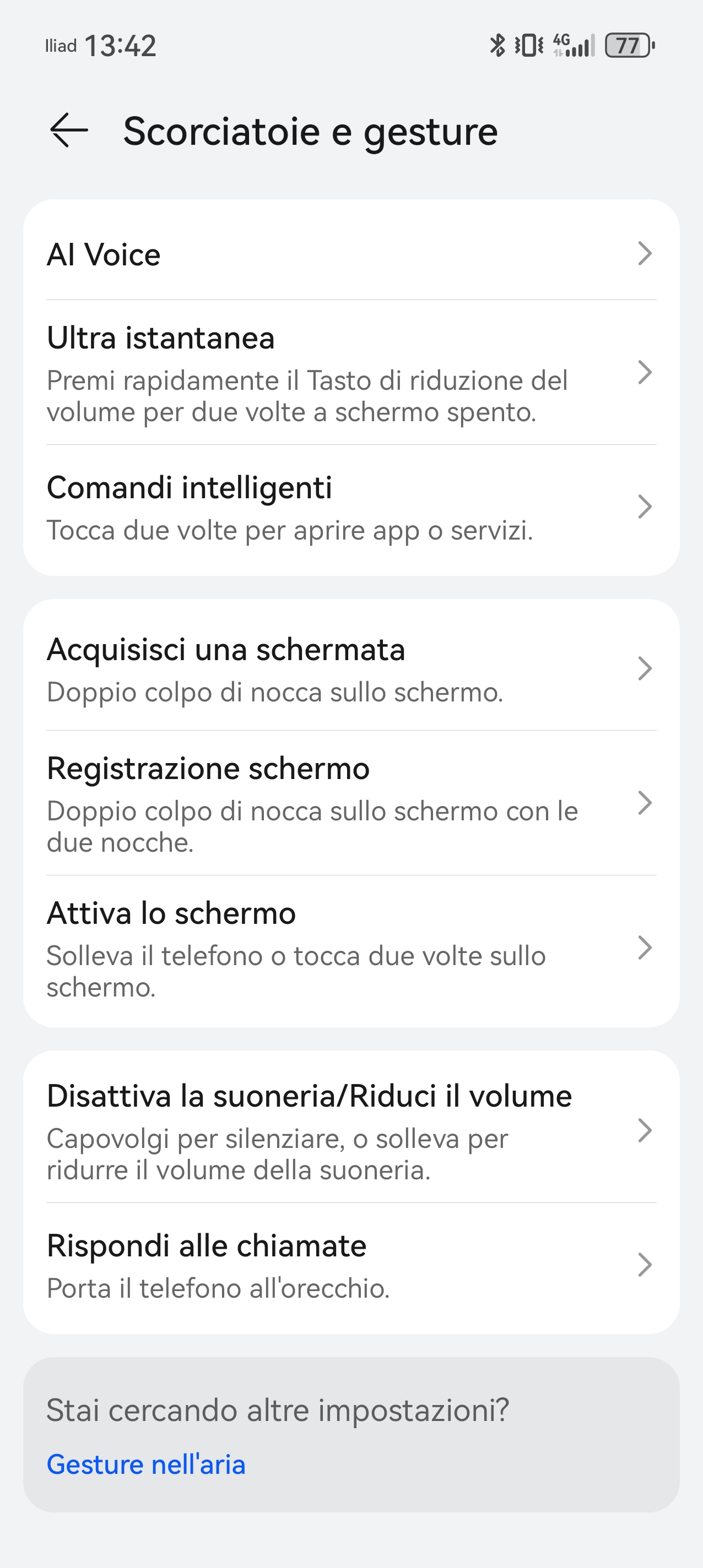703x1568 pixels.
Task: Follow the Gesture nell'aria link
Action: pyautogui.click(x=146, y=1464)
